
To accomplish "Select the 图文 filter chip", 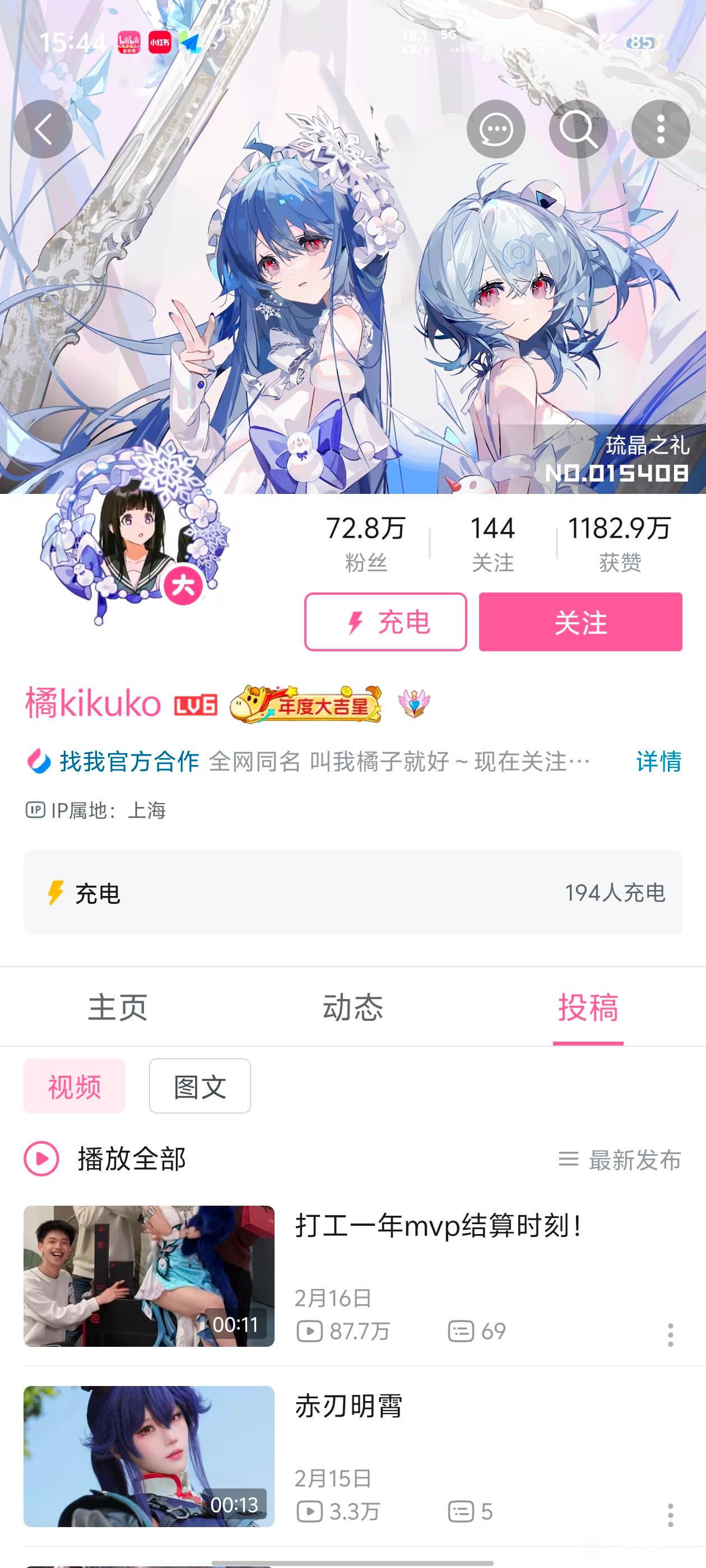I will [x=200, y=1086].
